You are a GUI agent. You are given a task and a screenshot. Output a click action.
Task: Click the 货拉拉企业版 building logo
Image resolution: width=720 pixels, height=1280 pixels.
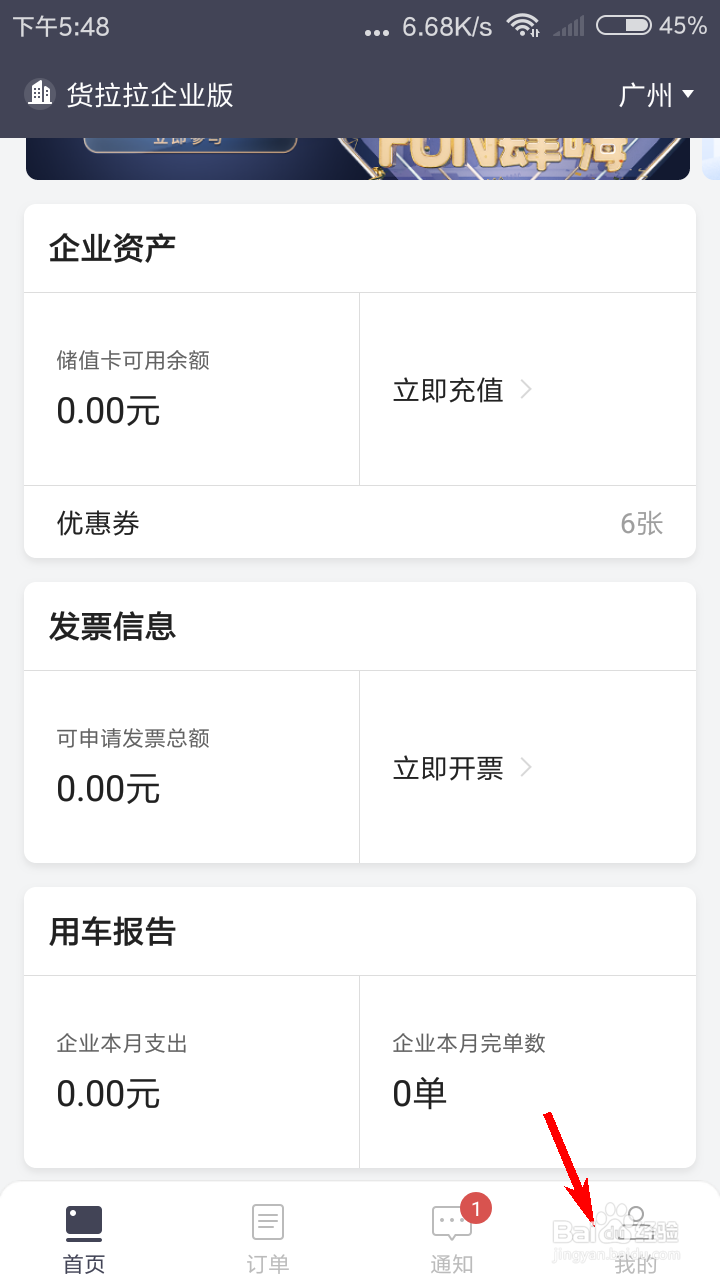point(40,93)
